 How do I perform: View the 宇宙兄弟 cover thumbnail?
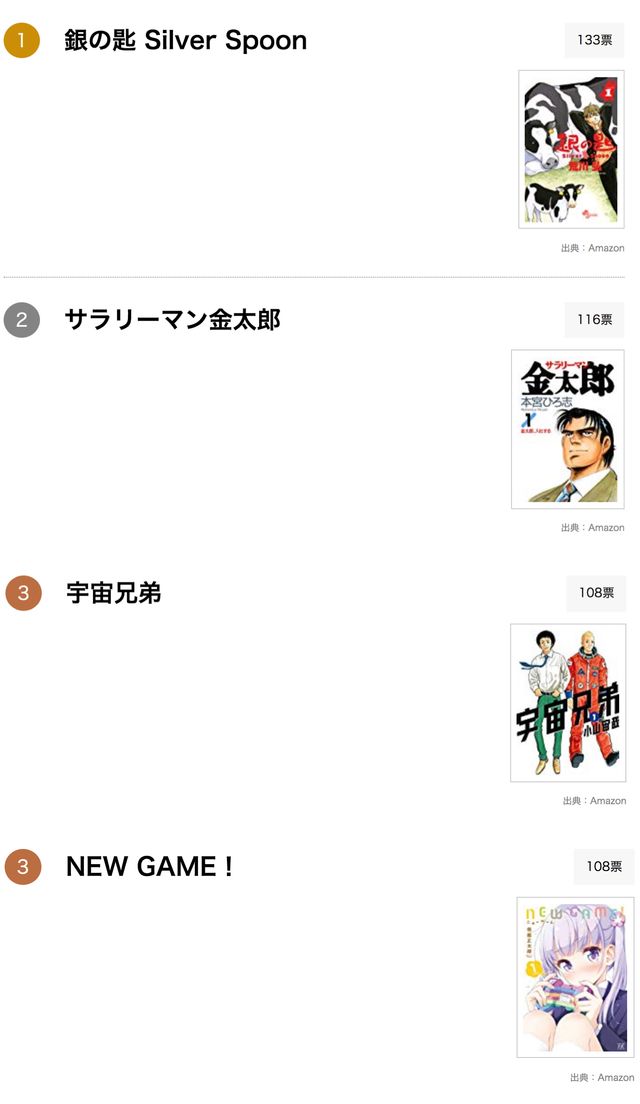(x=568, y=703)
